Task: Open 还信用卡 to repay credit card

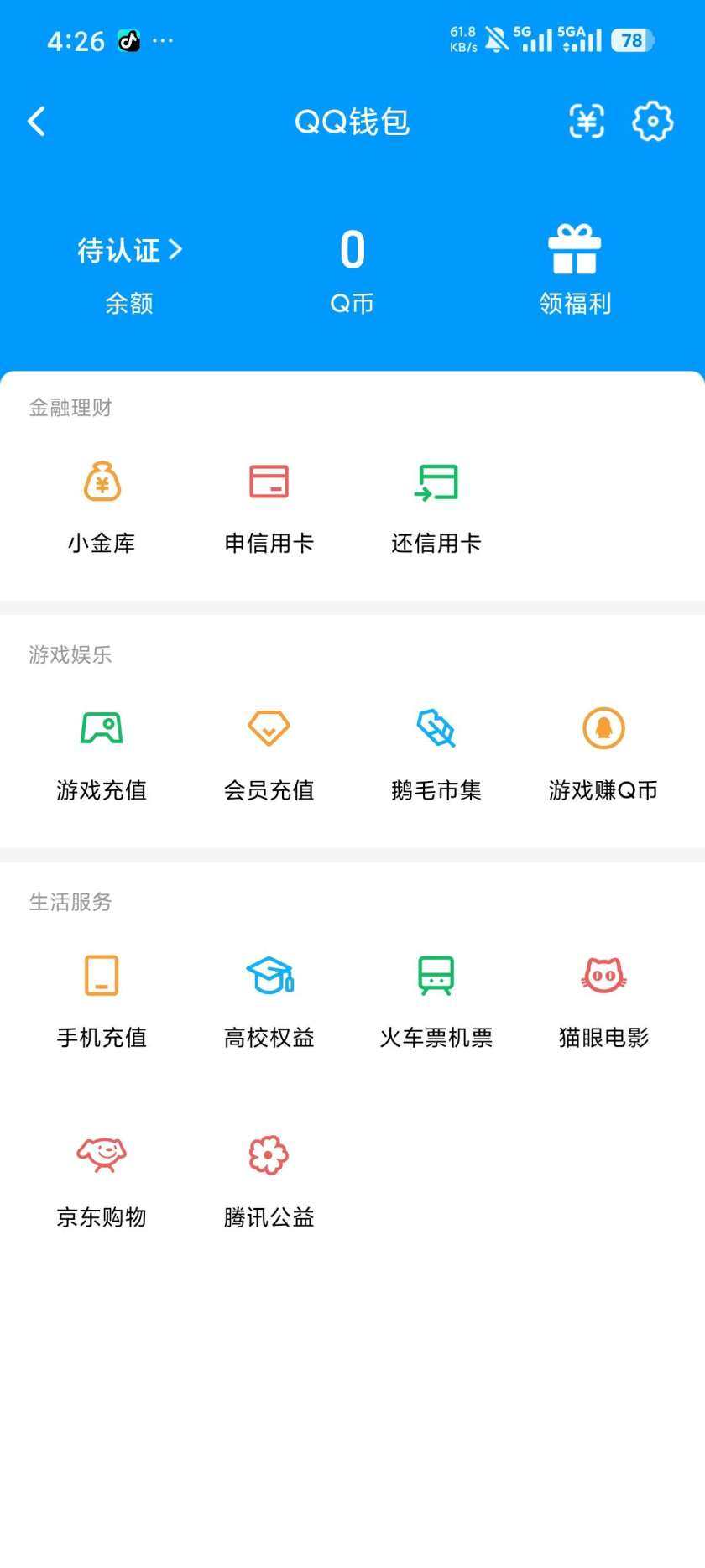Action: [436, 503]
